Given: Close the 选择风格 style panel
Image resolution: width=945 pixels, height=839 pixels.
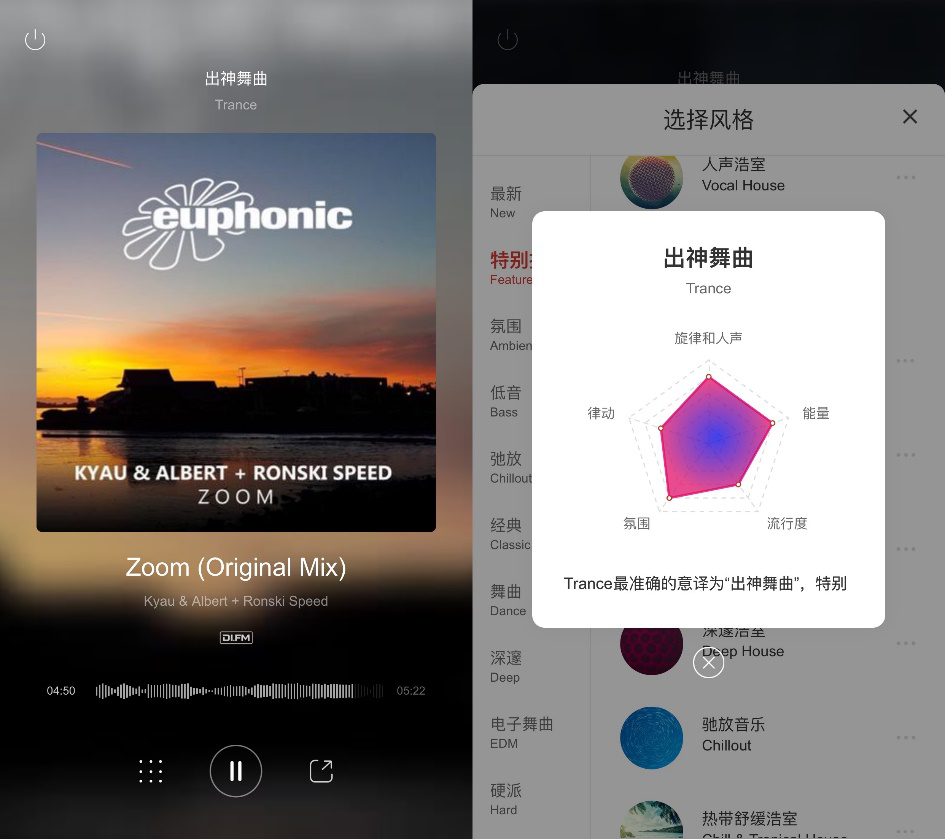Looking at the screenshot, I should [x=910, y=117].
